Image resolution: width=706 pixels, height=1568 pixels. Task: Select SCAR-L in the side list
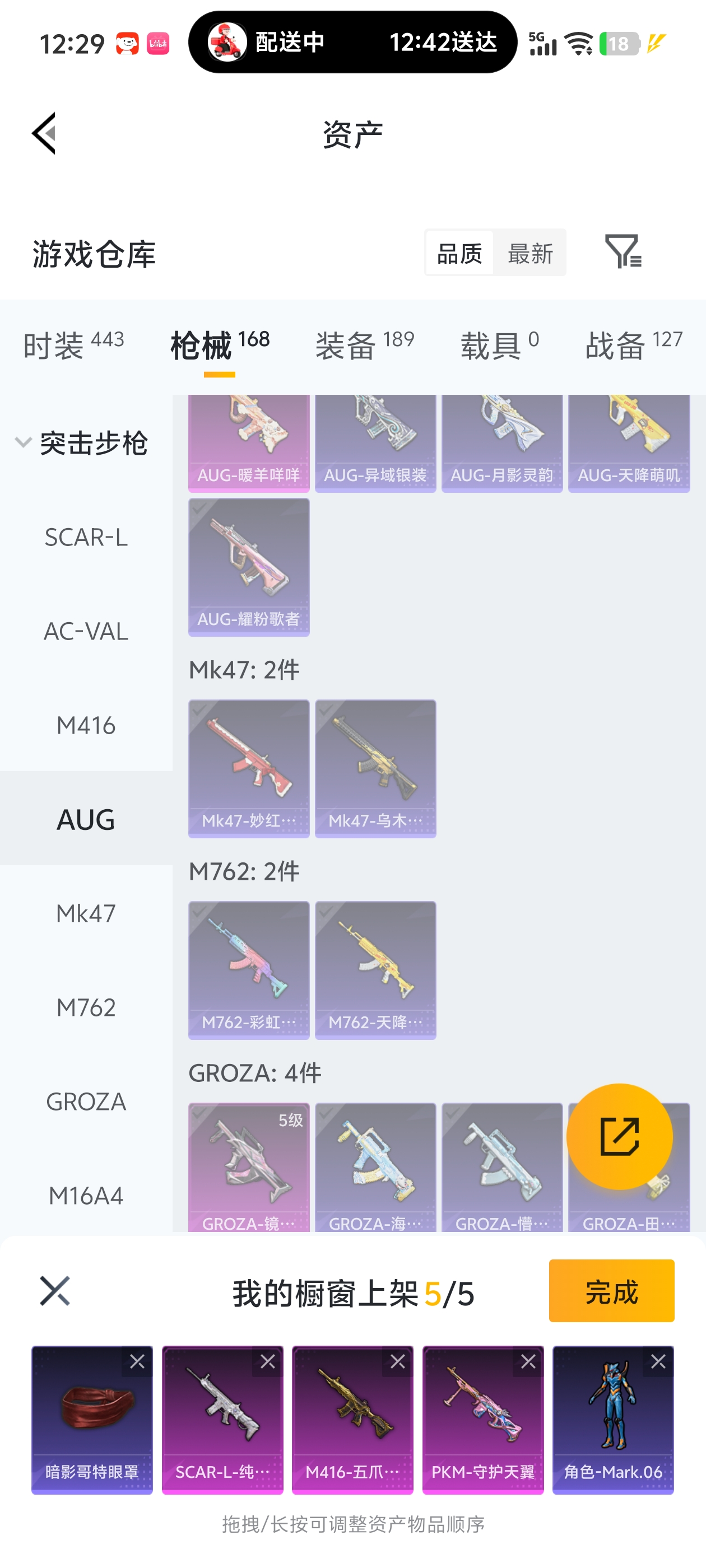(86, 537)
